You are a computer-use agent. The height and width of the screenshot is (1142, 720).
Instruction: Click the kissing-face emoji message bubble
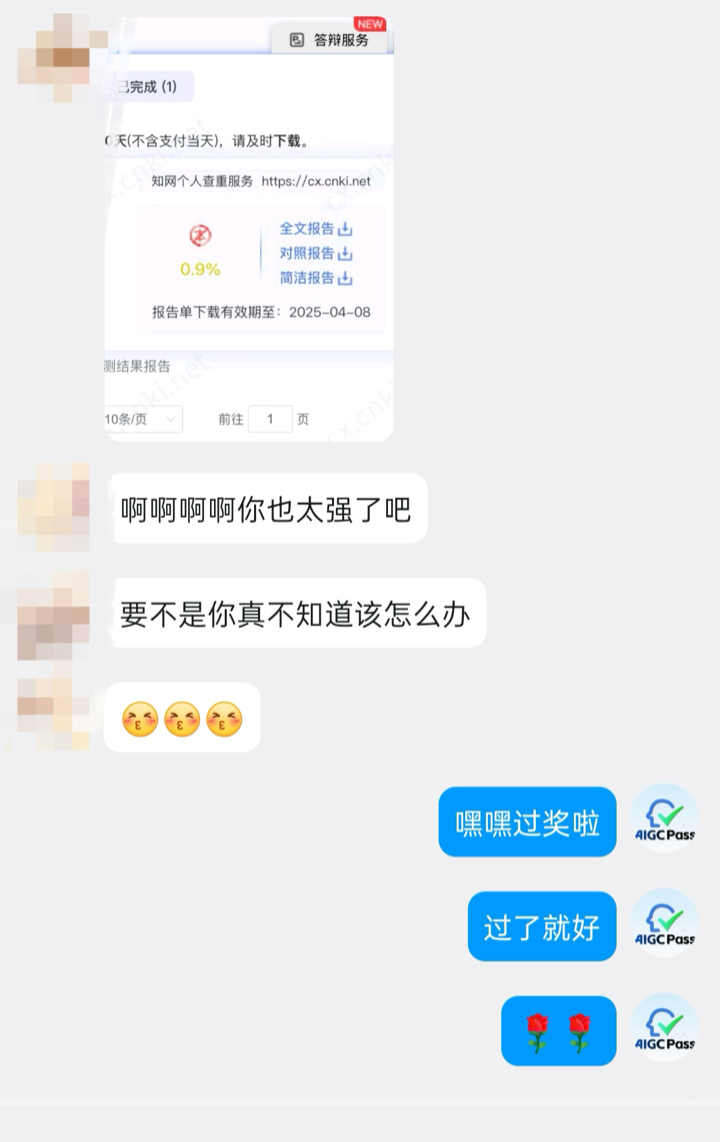click(182, 716)
